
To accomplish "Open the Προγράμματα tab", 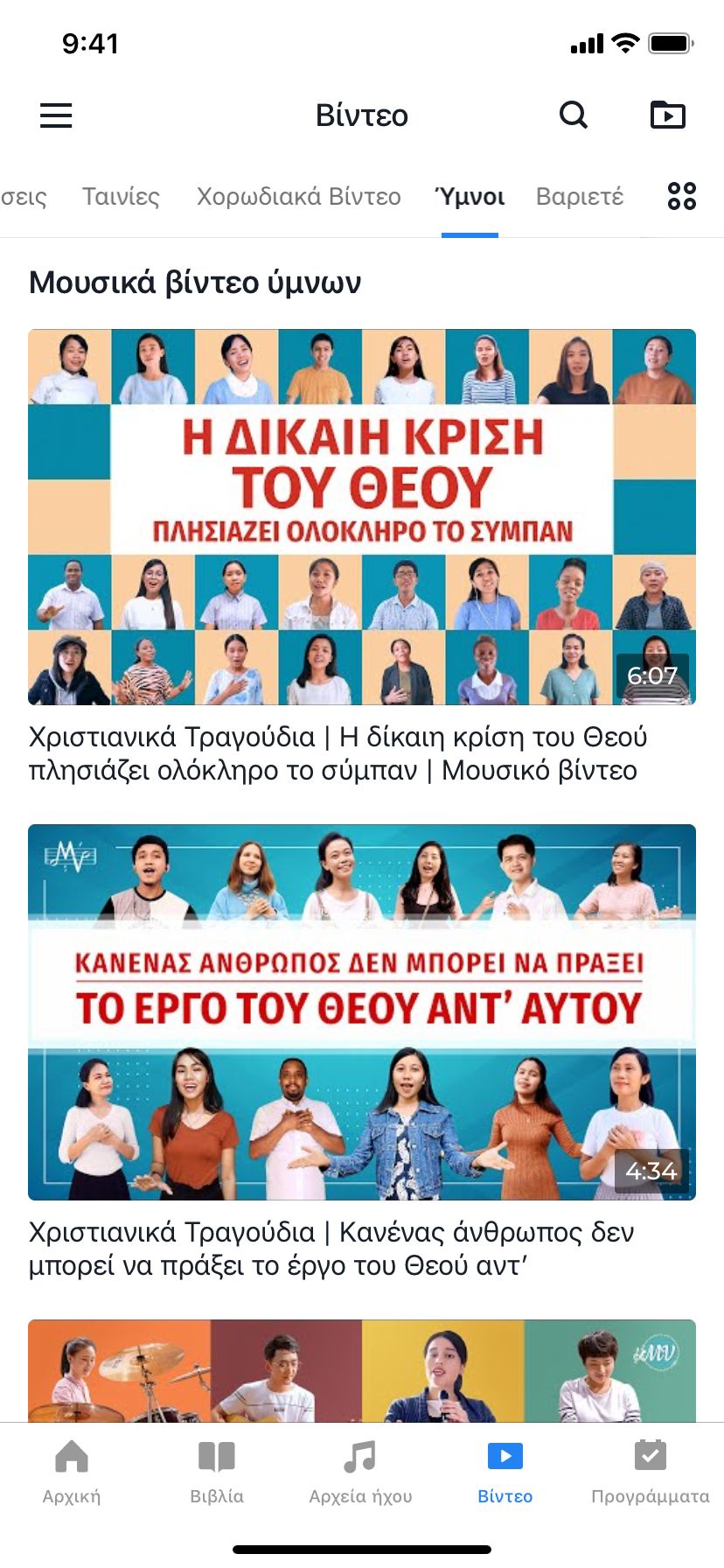I will 651,1472.
